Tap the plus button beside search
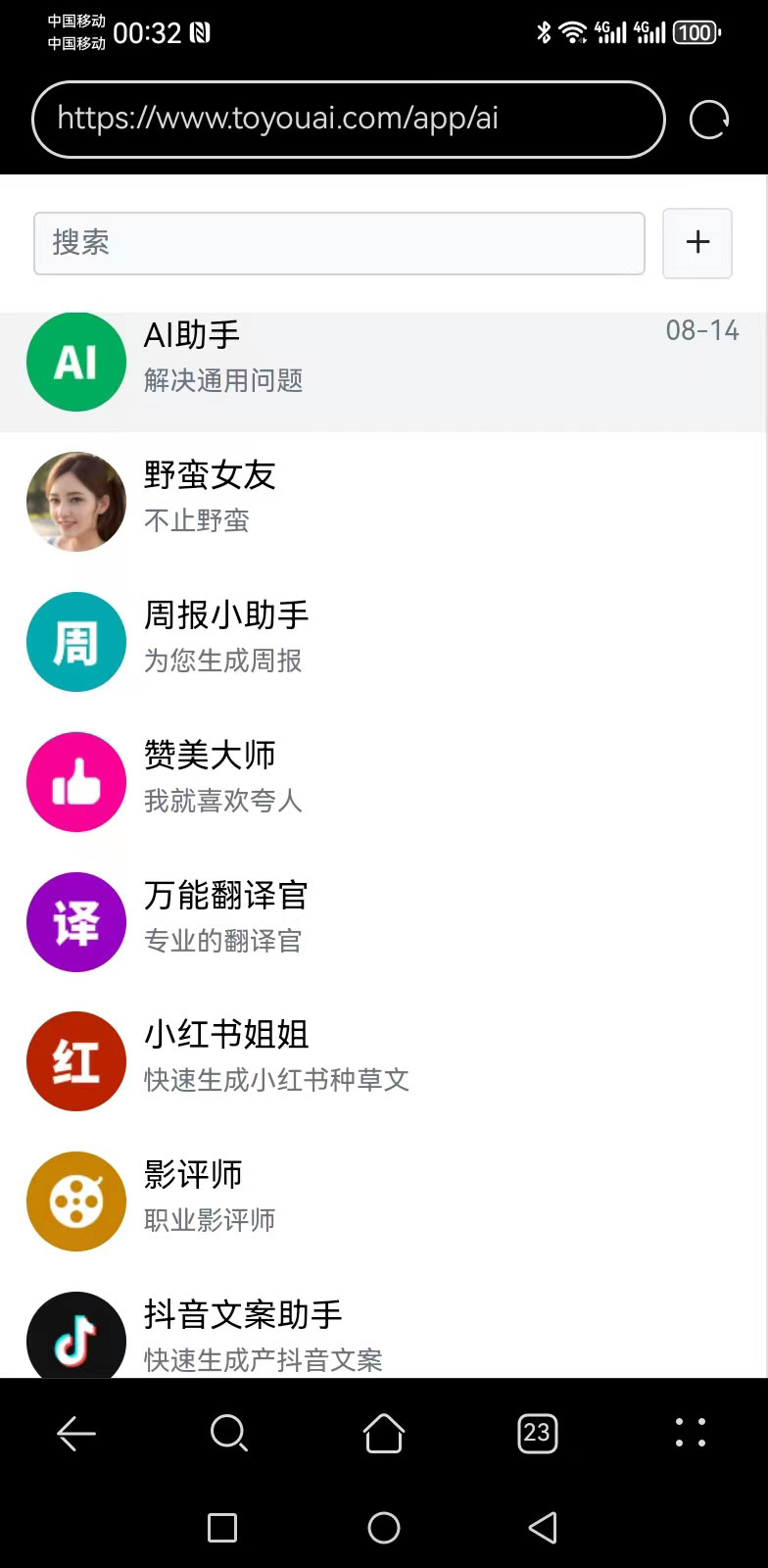 pos(697,243)
